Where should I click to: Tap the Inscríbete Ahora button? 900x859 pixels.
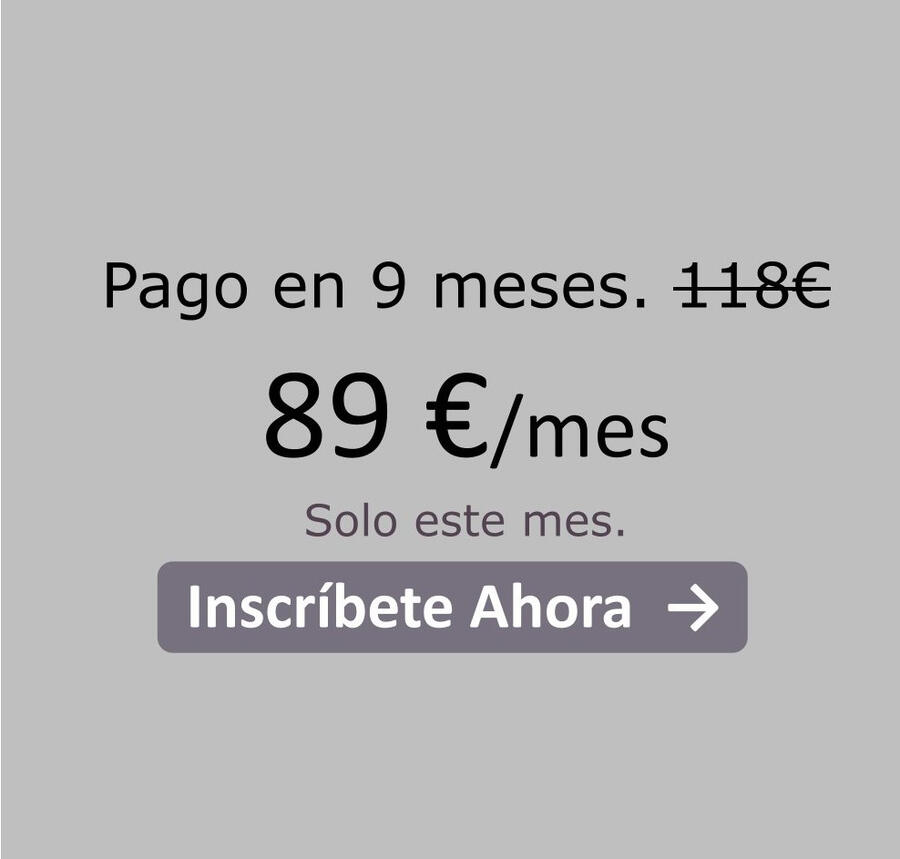click(x=452, y=607)
